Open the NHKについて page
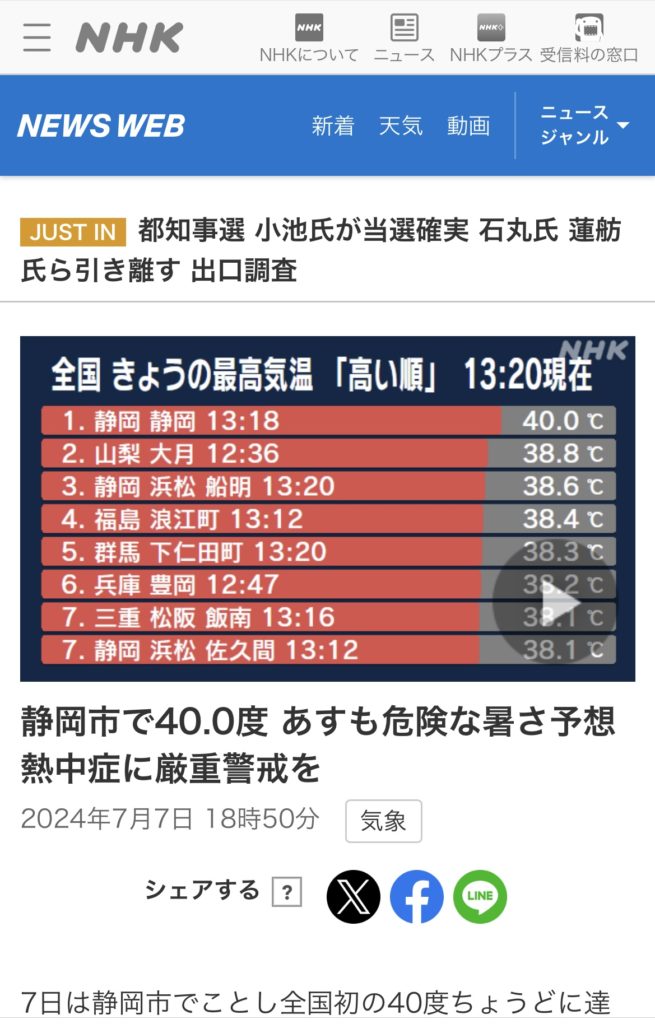The height and width of the screenshot is (1024, 655). tap(308, 38)
